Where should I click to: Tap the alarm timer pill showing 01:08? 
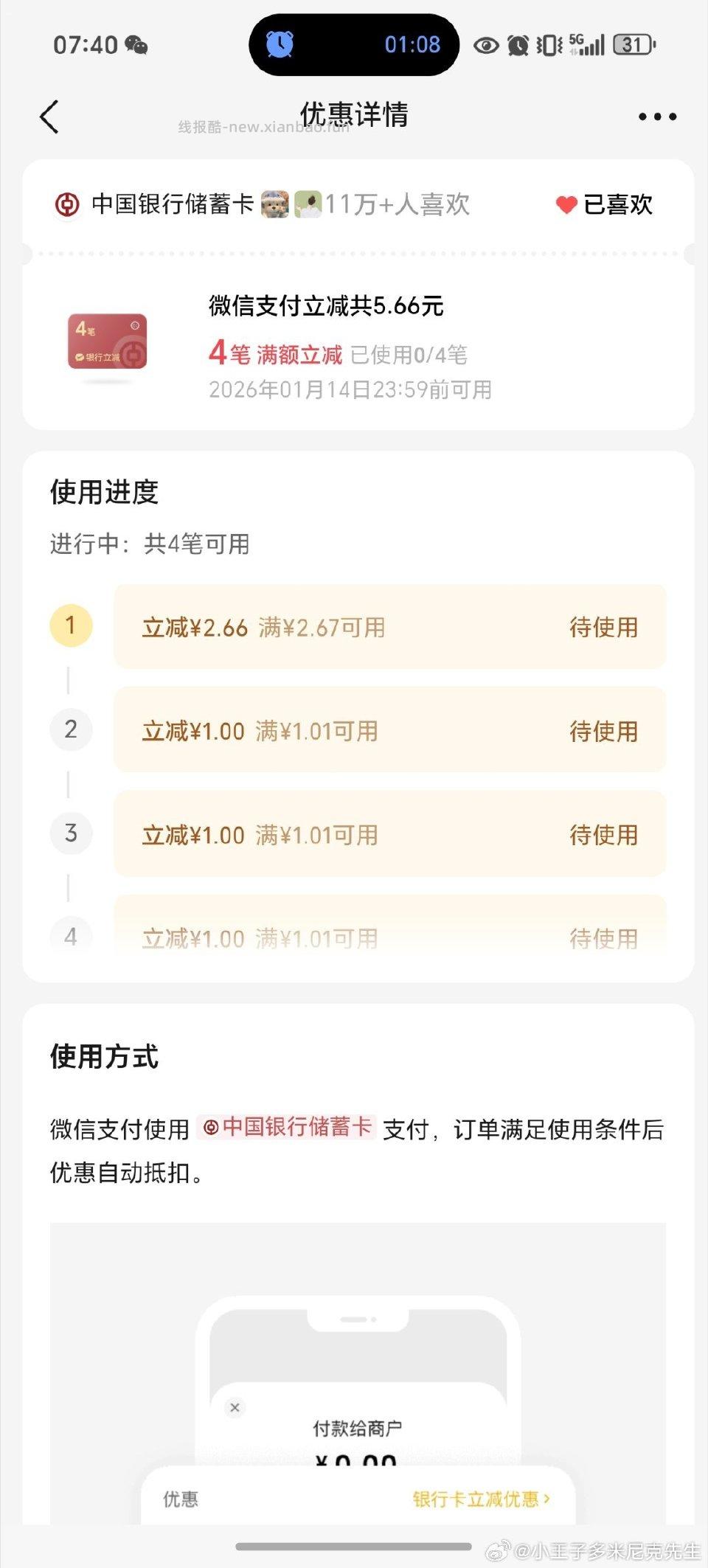[353, 45]
